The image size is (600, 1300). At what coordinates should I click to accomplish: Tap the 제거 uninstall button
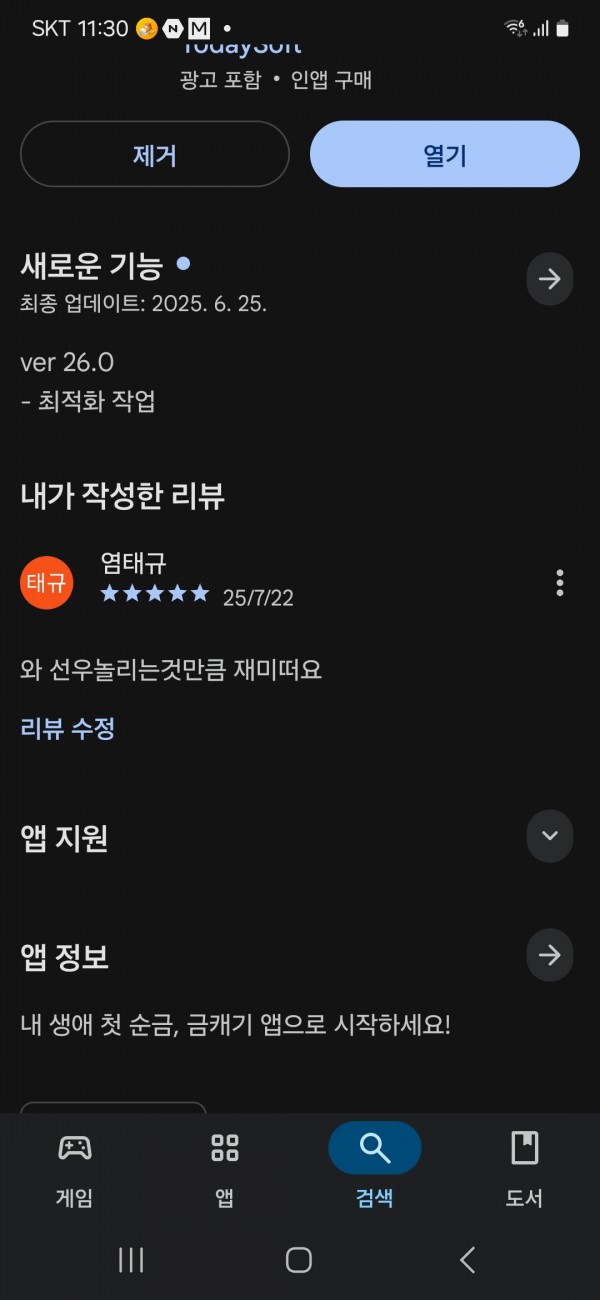tap(155, 154)
